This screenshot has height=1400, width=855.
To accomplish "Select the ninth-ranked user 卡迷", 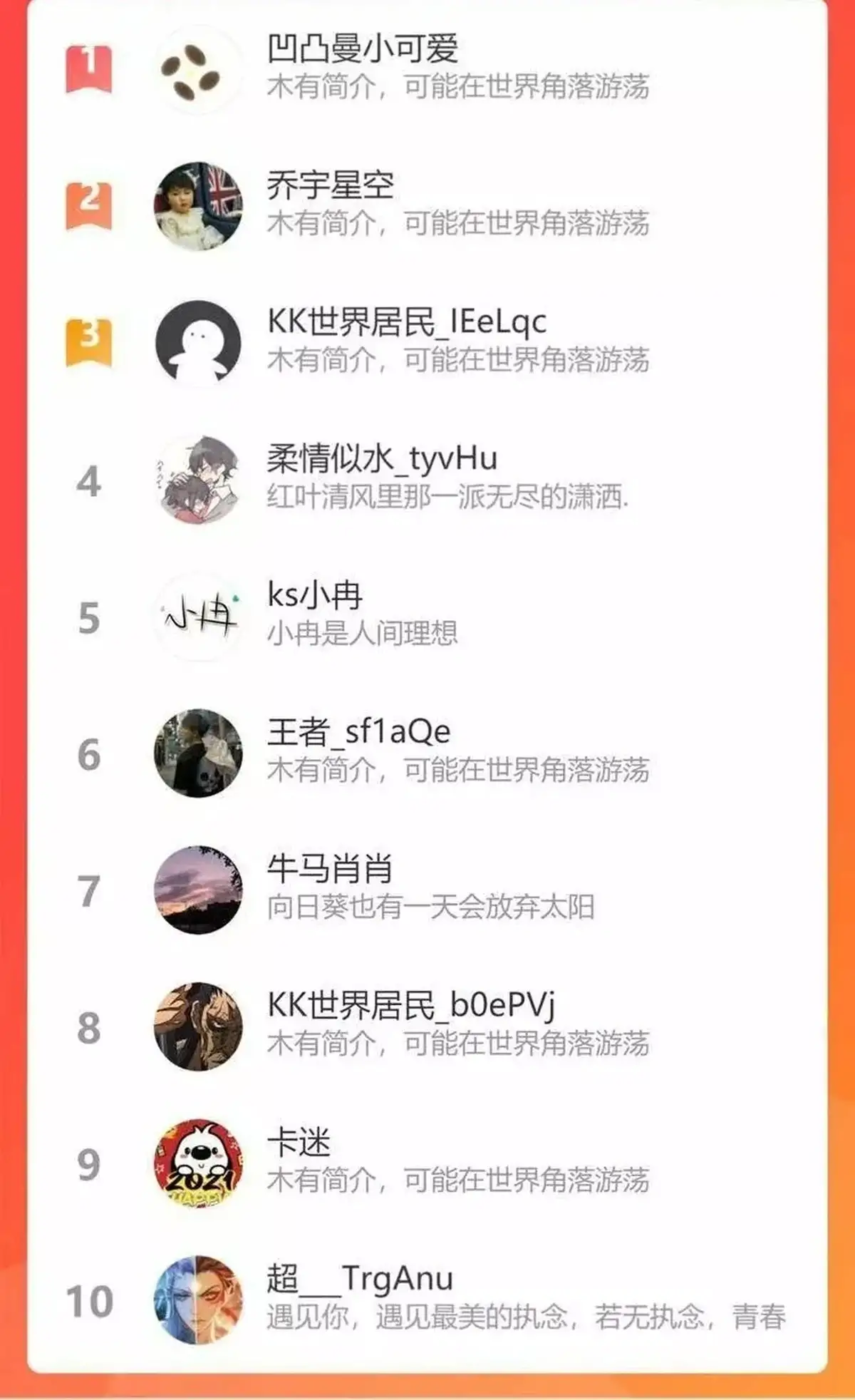I will pyautogui.click(x=427, y=1164).
